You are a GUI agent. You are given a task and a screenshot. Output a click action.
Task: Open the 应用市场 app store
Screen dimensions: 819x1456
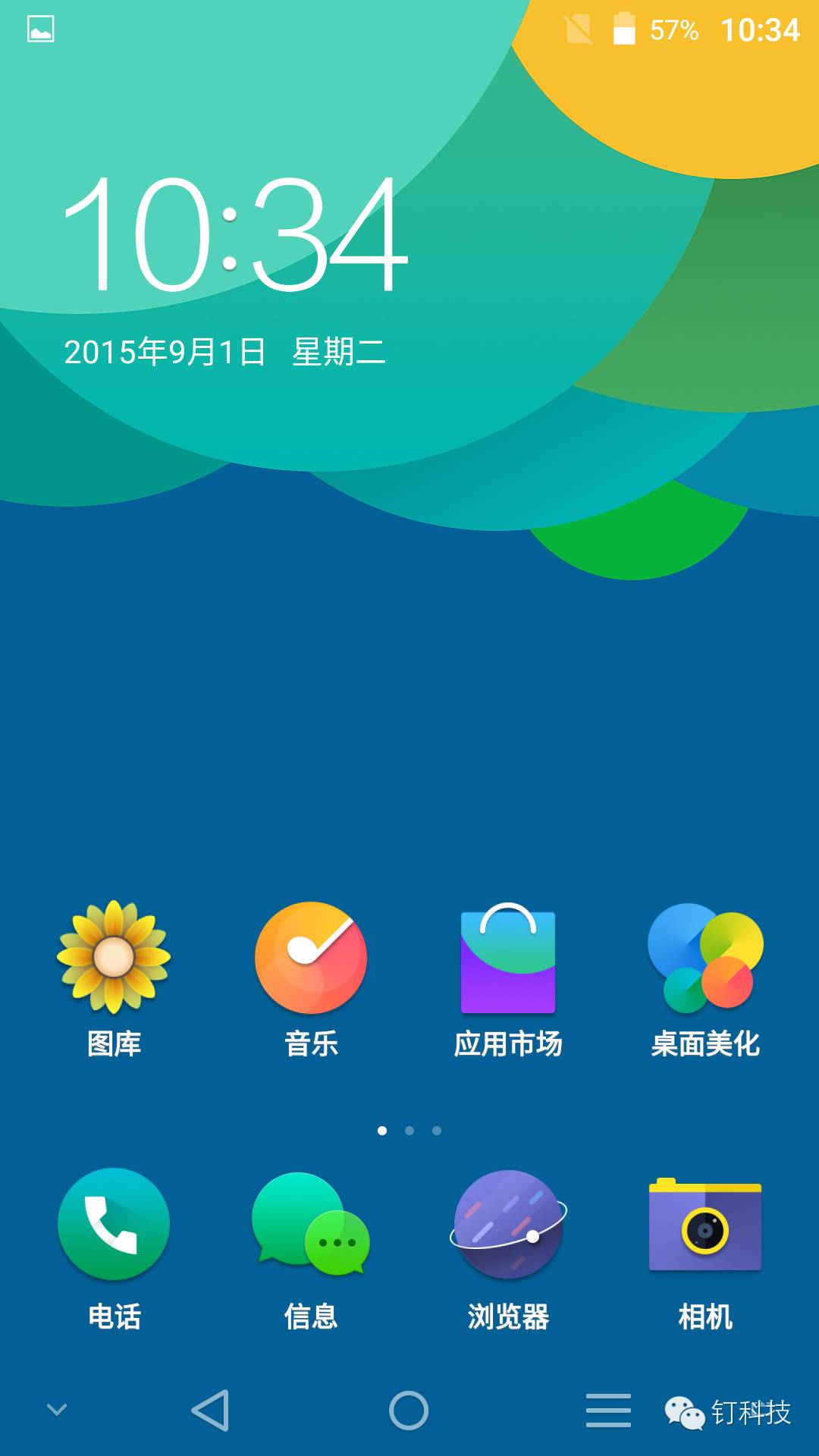click(507, 959)
